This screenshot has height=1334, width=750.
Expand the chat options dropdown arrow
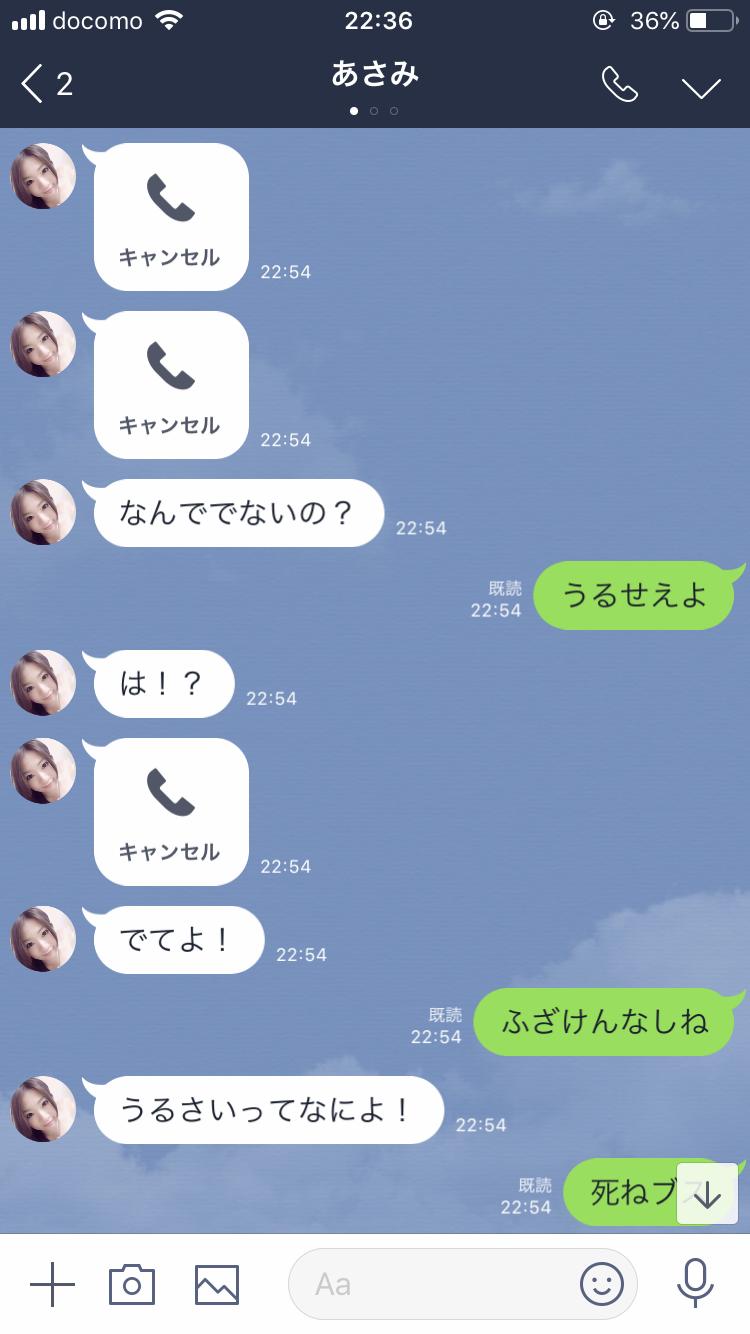[701, 87]
